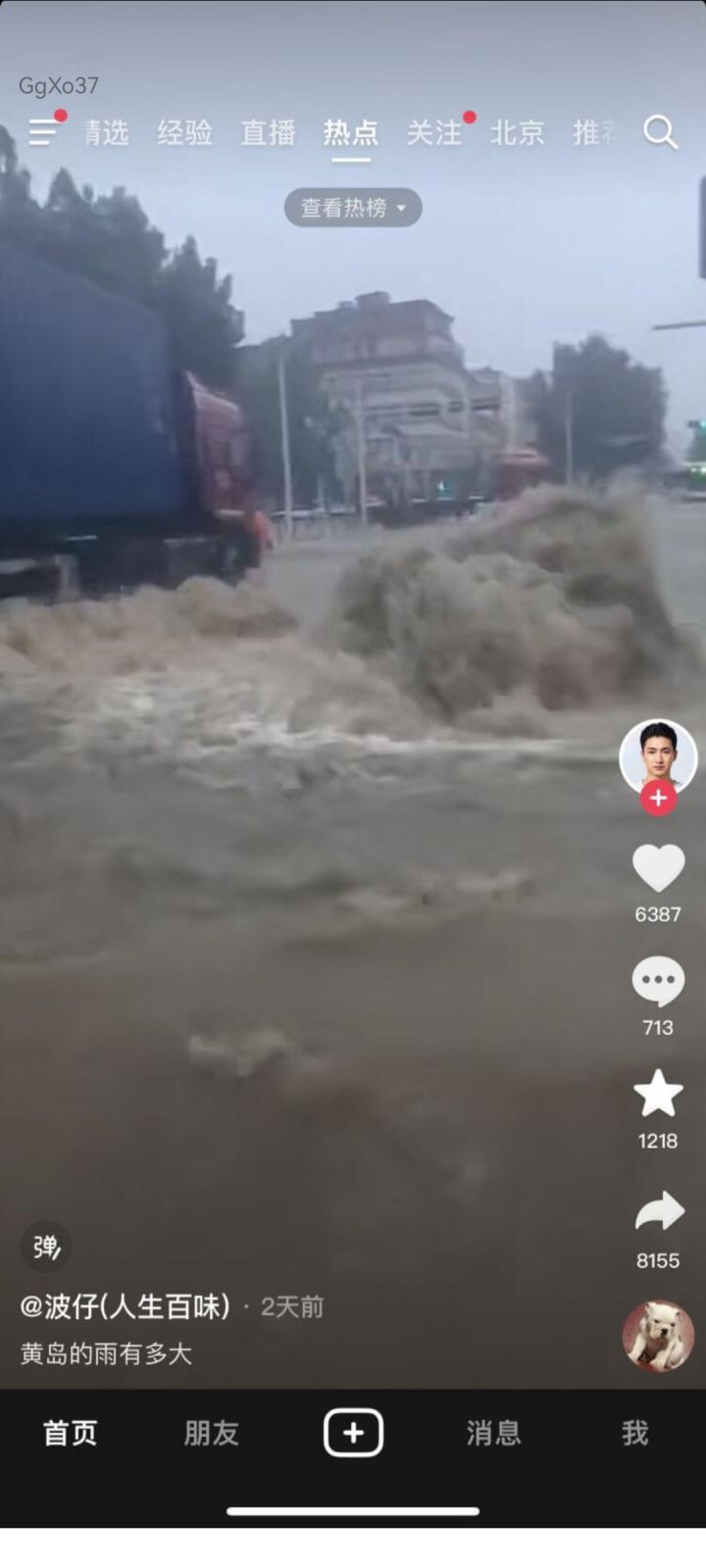Open the 北京 local channel
Image resolution: width=706 pixels, height=1568 pixels.
(517, 133)
